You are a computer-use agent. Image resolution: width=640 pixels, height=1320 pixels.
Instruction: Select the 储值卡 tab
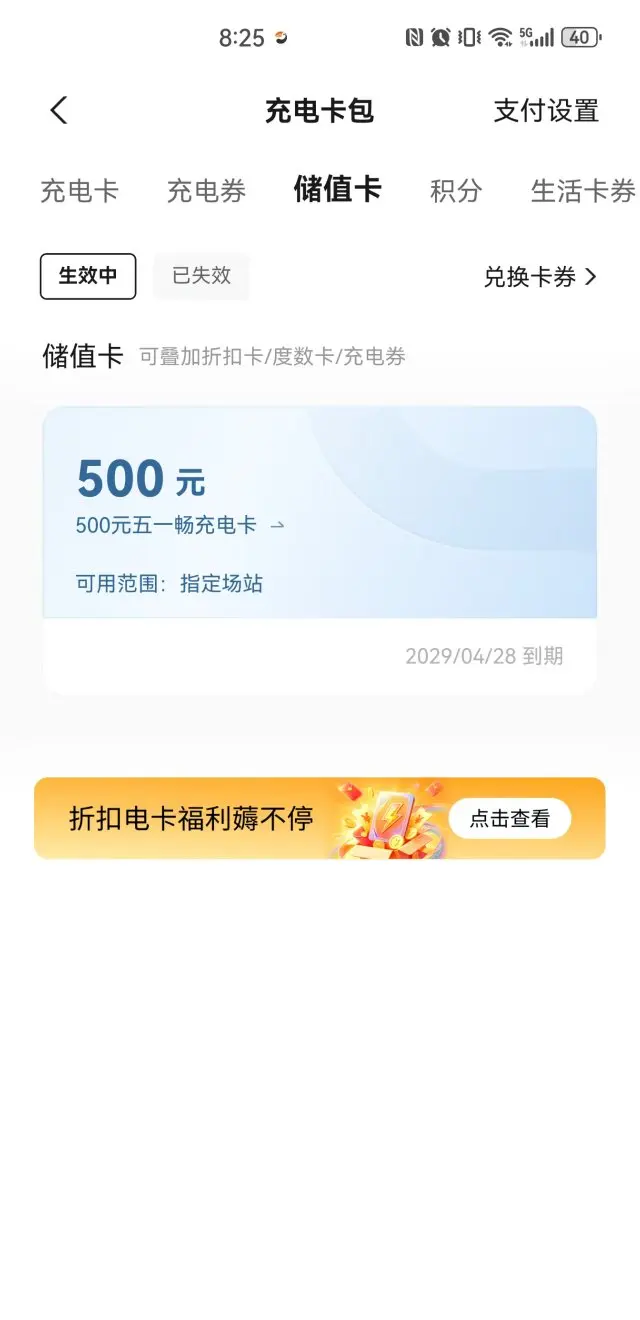click(x=338, y=189)
